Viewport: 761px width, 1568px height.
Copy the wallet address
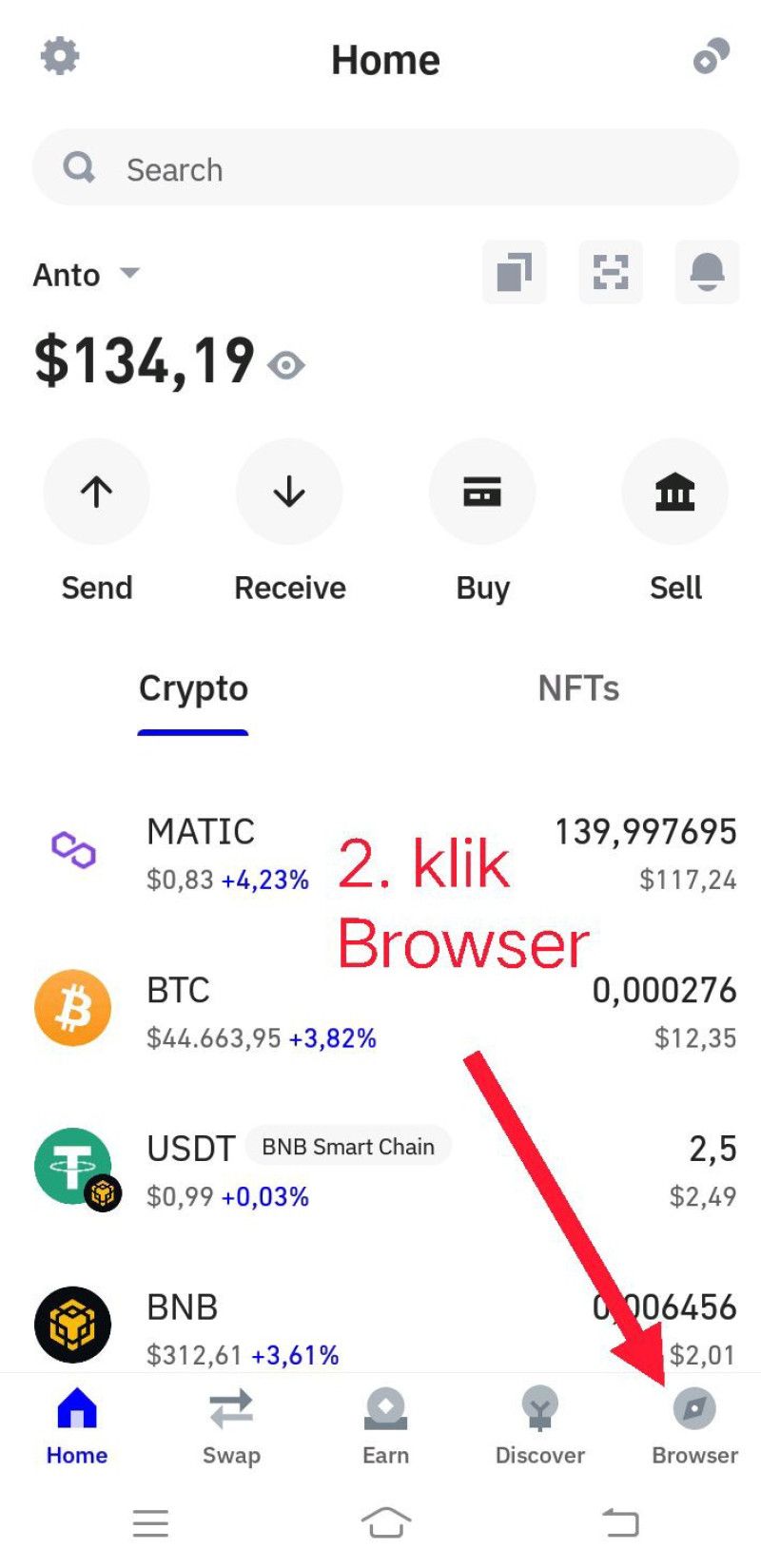515,272
